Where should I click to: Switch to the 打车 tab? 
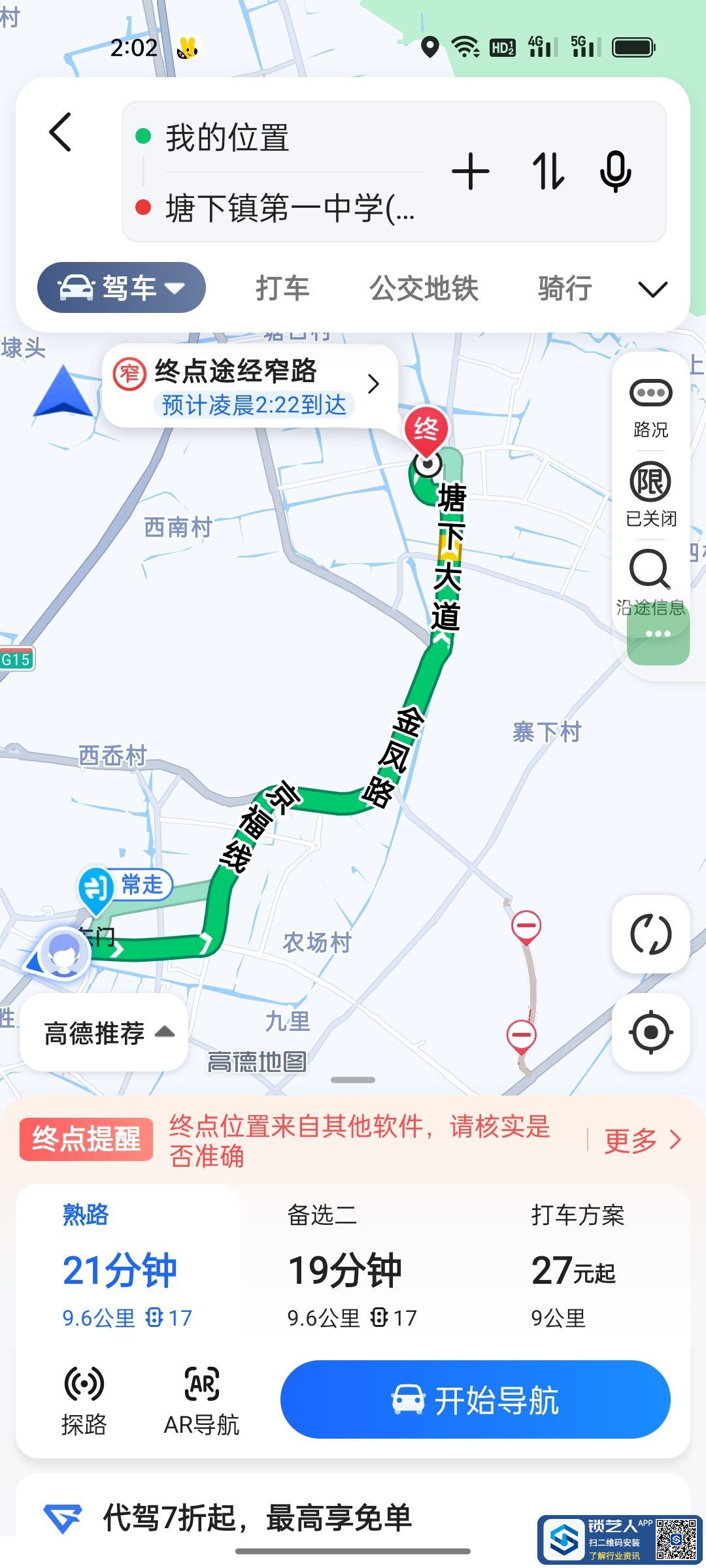point(282,288)
